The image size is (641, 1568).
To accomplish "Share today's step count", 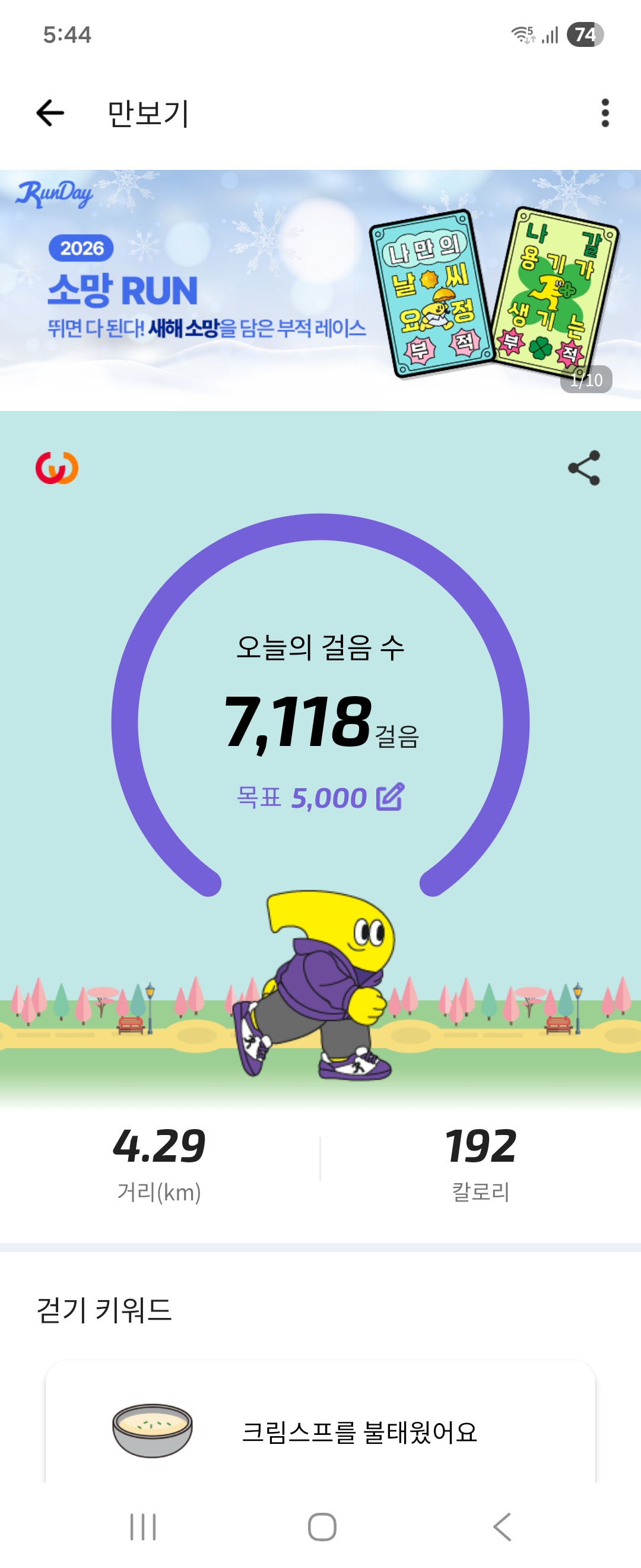I will pos(584,468).
